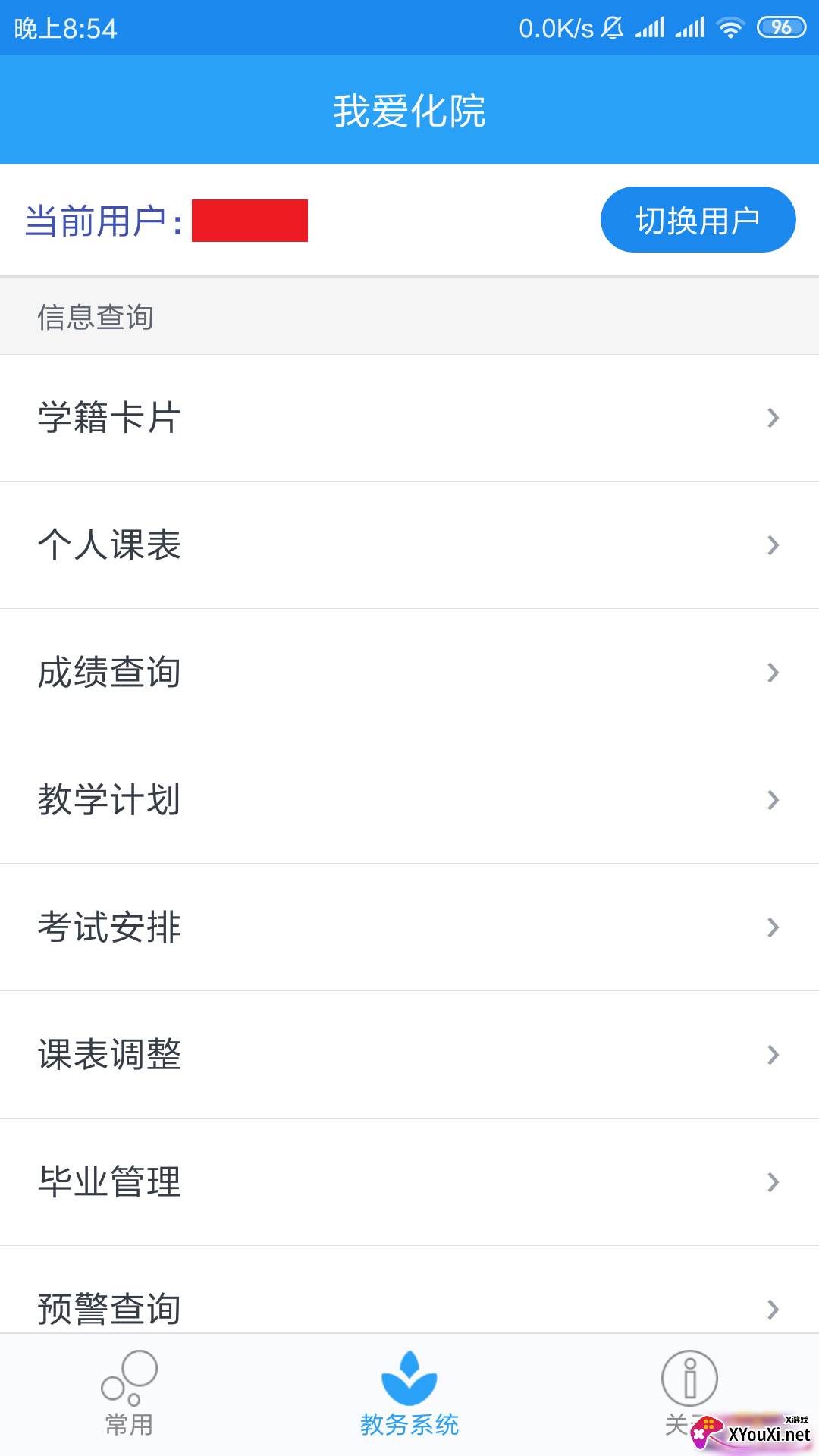The width and height of the screenshot is (819, 1456).
Task: Select 成绩查询 to check grades
Action: 409,673
